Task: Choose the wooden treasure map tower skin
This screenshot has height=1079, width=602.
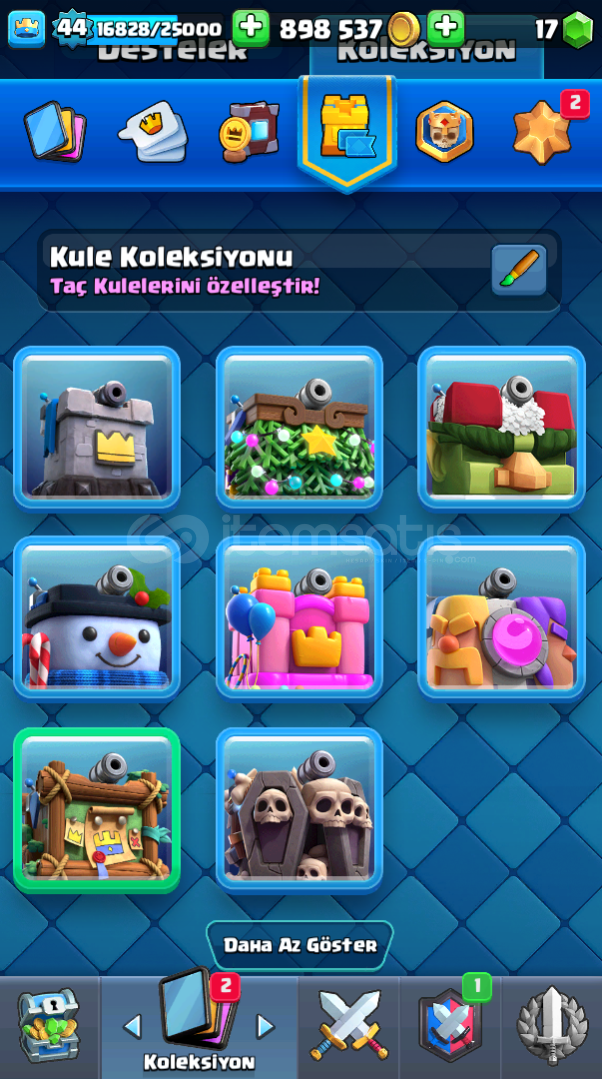Action: tap(97, 809)
